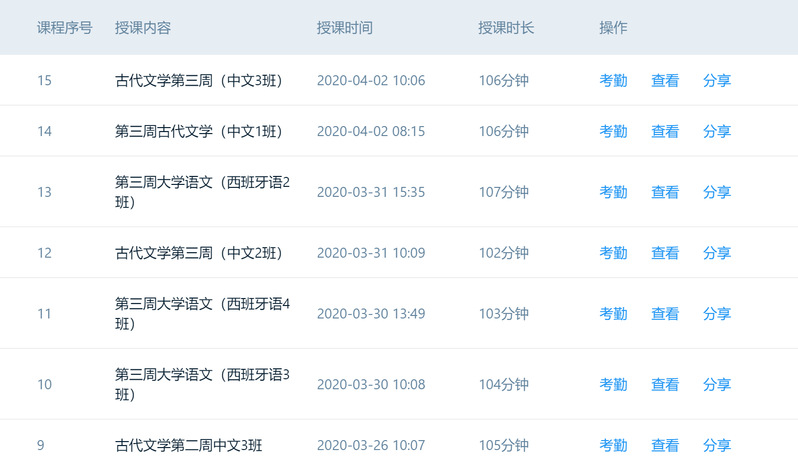The height and width of the screenshot is (468, 798).
Task: Open 考勤 for course 15
Action: pyautogui.click(x=613, y=81)
